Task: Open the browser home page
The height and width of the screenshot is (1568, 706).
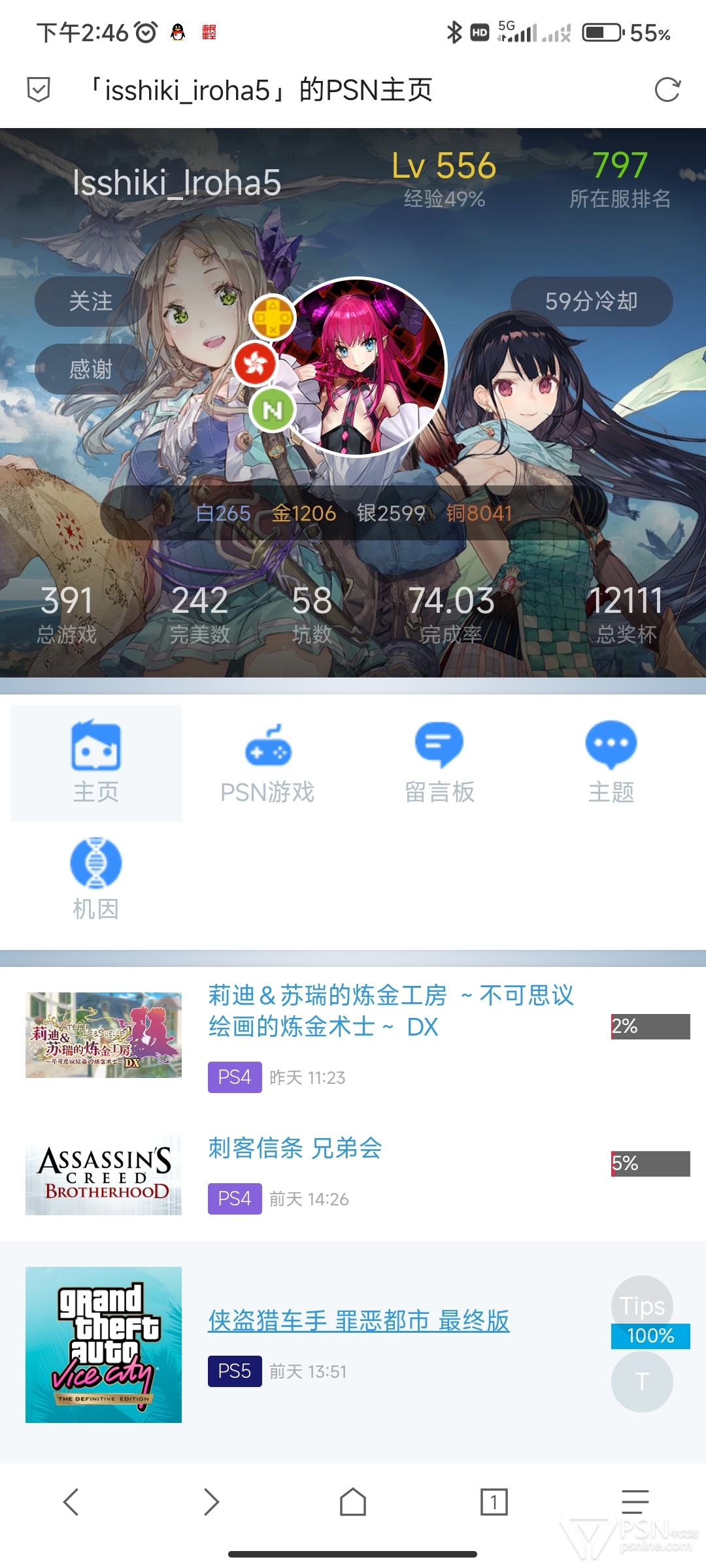Action: click(353, 1502)
